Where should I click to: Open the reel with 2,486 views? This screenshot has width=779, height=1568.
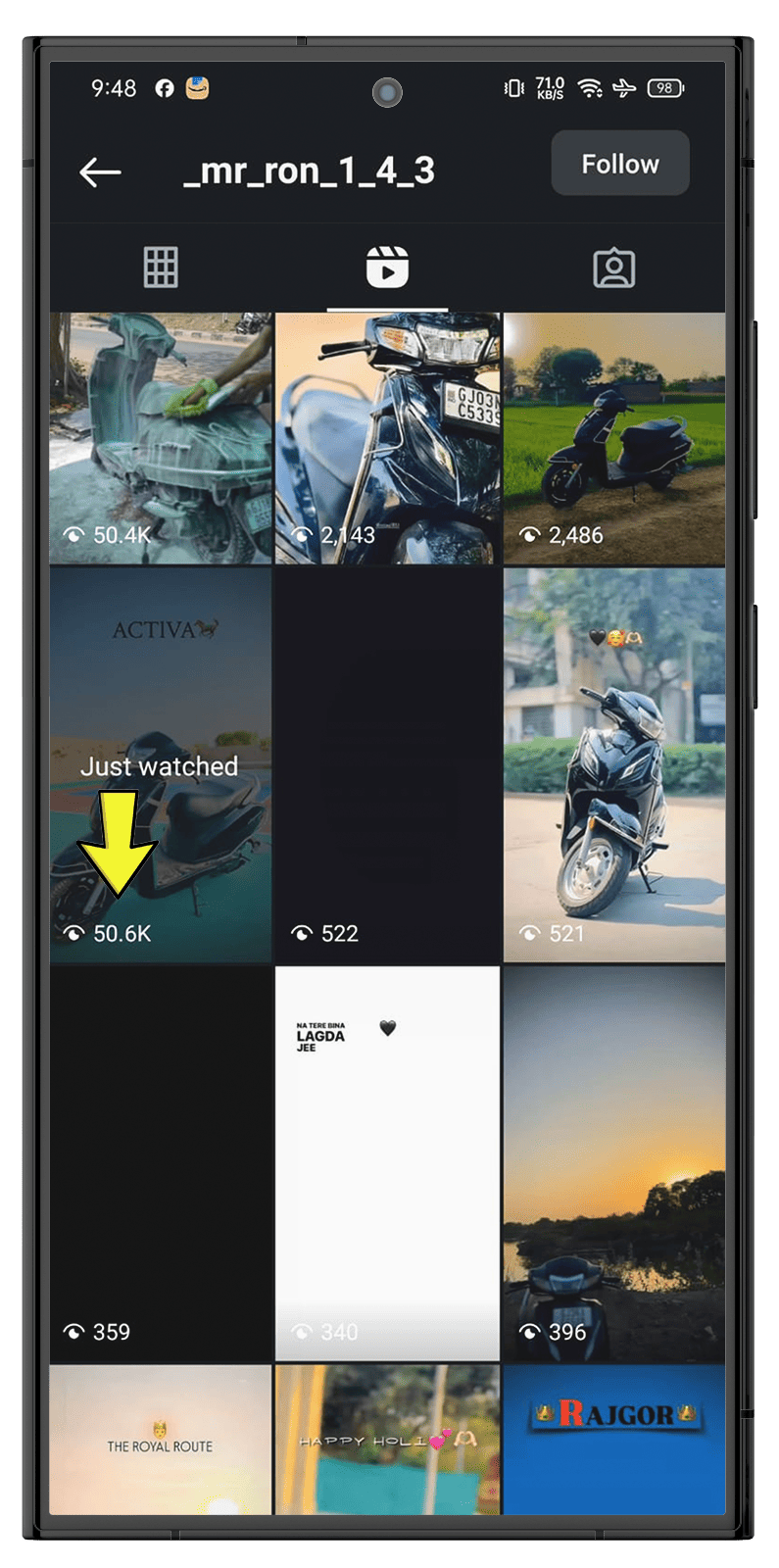[x=614, y=438]
